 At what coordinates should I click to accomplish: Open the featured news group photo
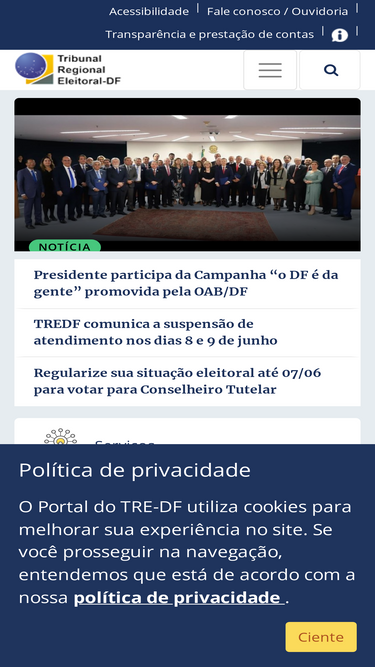click(x=188, y=175)
